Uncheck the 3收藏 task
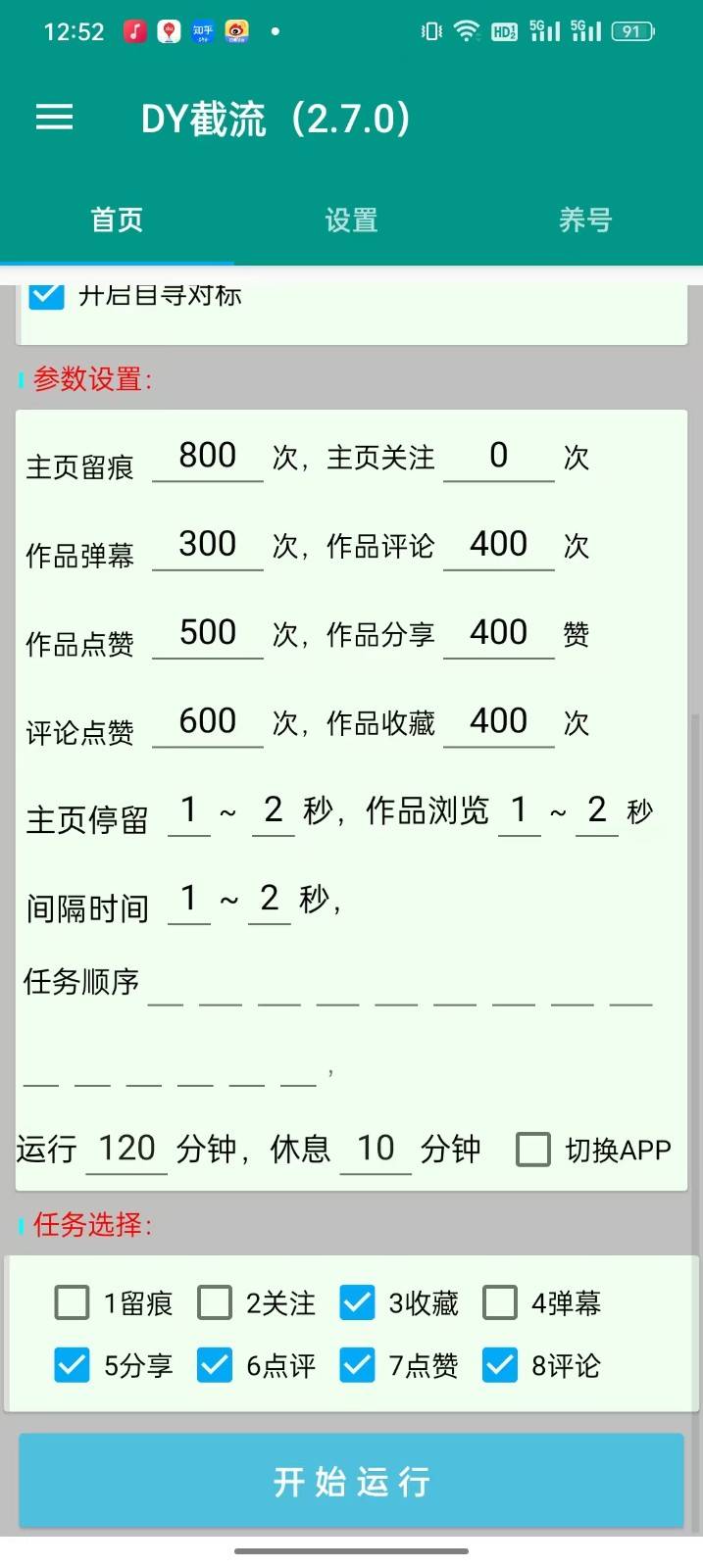Screen dimensions: 703x1568 point(357,1303)
